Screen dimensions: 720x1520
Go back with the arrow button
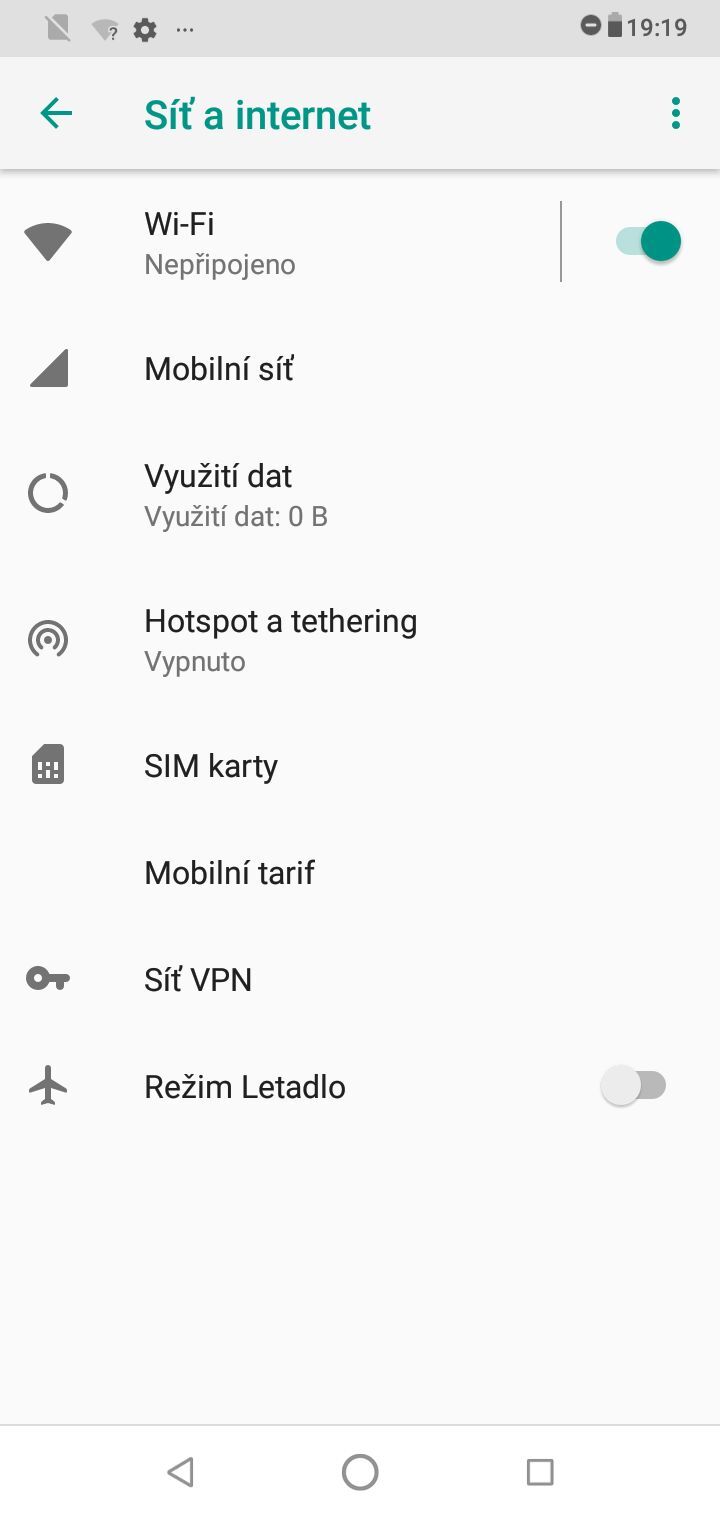55,112
